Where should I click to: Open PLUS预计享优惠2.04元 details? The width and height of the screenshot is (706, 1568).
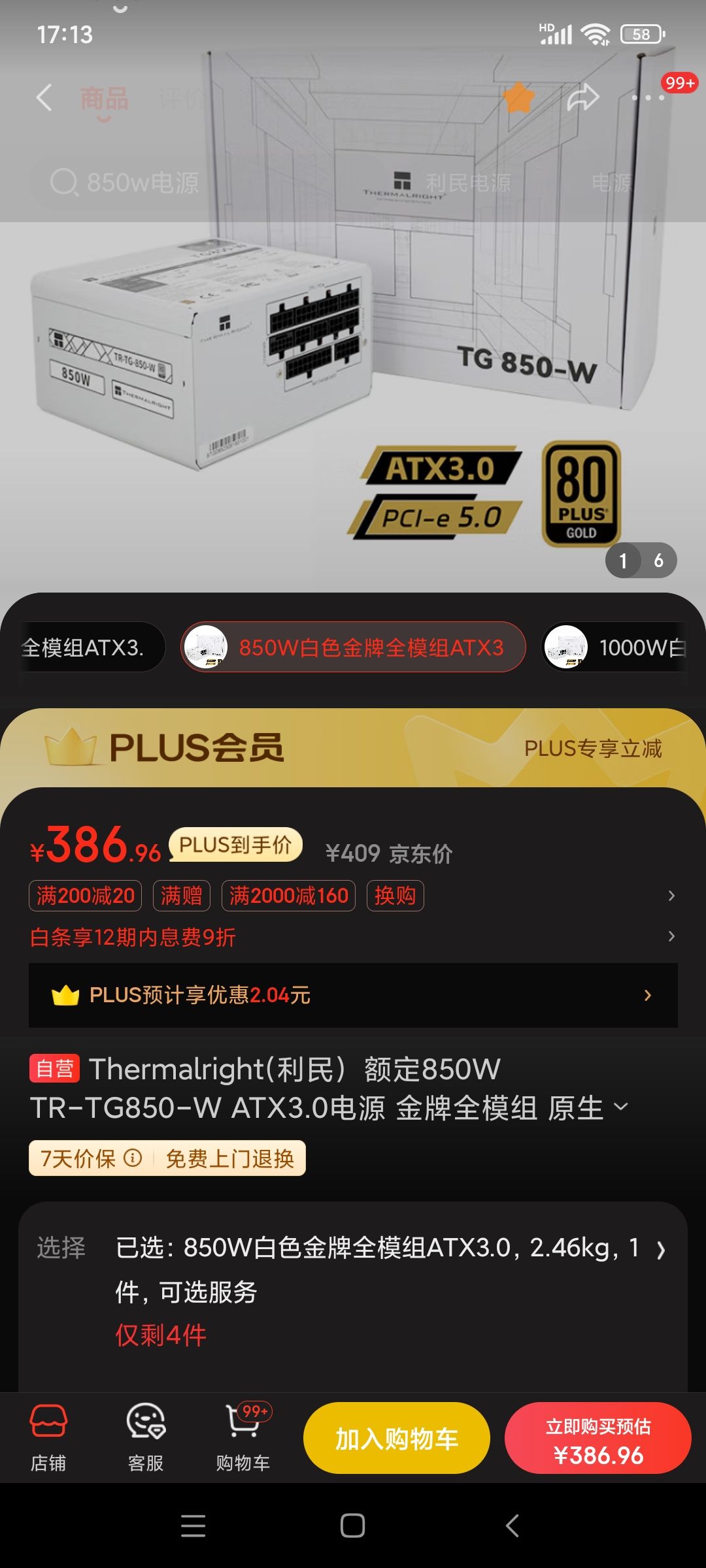(353, 996)
